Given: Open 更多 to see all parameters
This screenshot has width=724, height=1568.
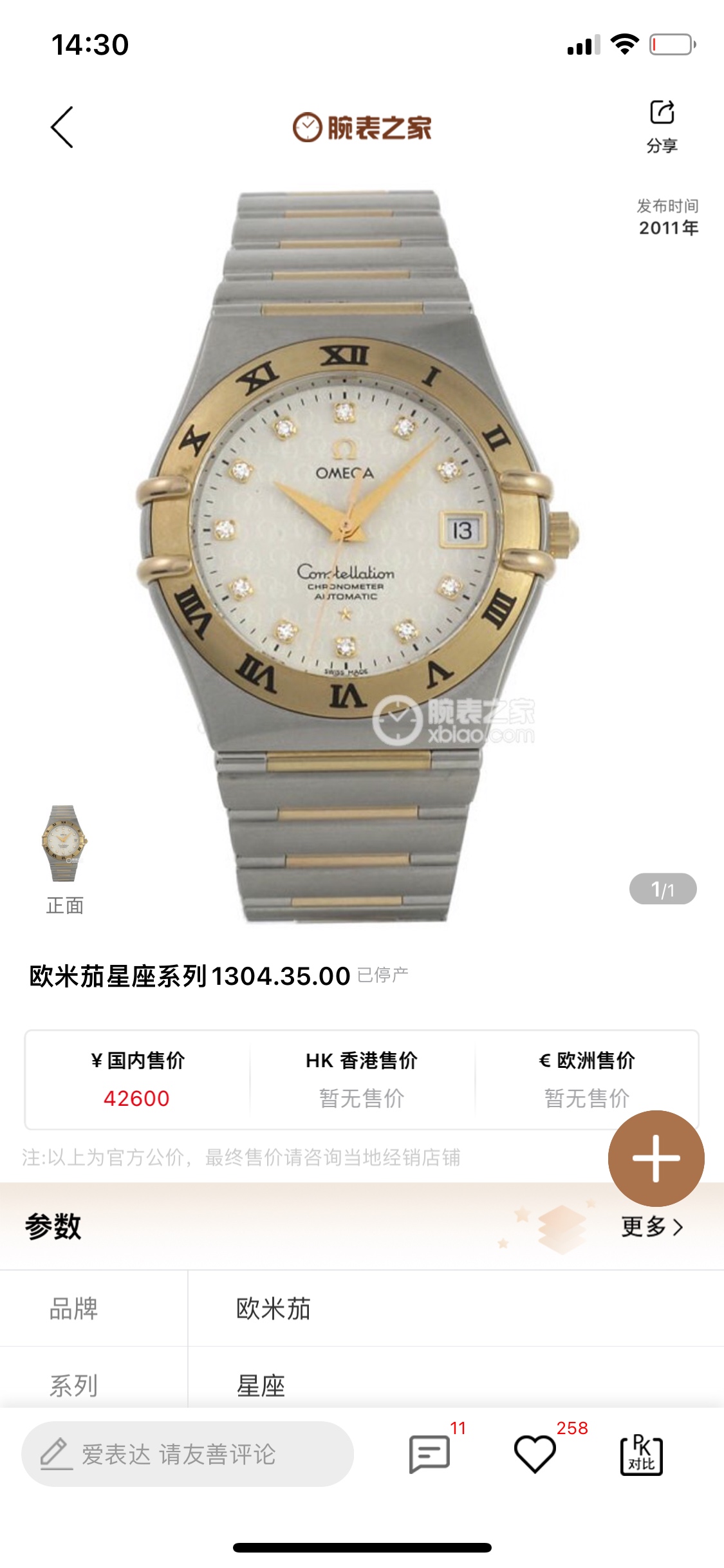Looking at the screenshot, I should [651, 1227].
